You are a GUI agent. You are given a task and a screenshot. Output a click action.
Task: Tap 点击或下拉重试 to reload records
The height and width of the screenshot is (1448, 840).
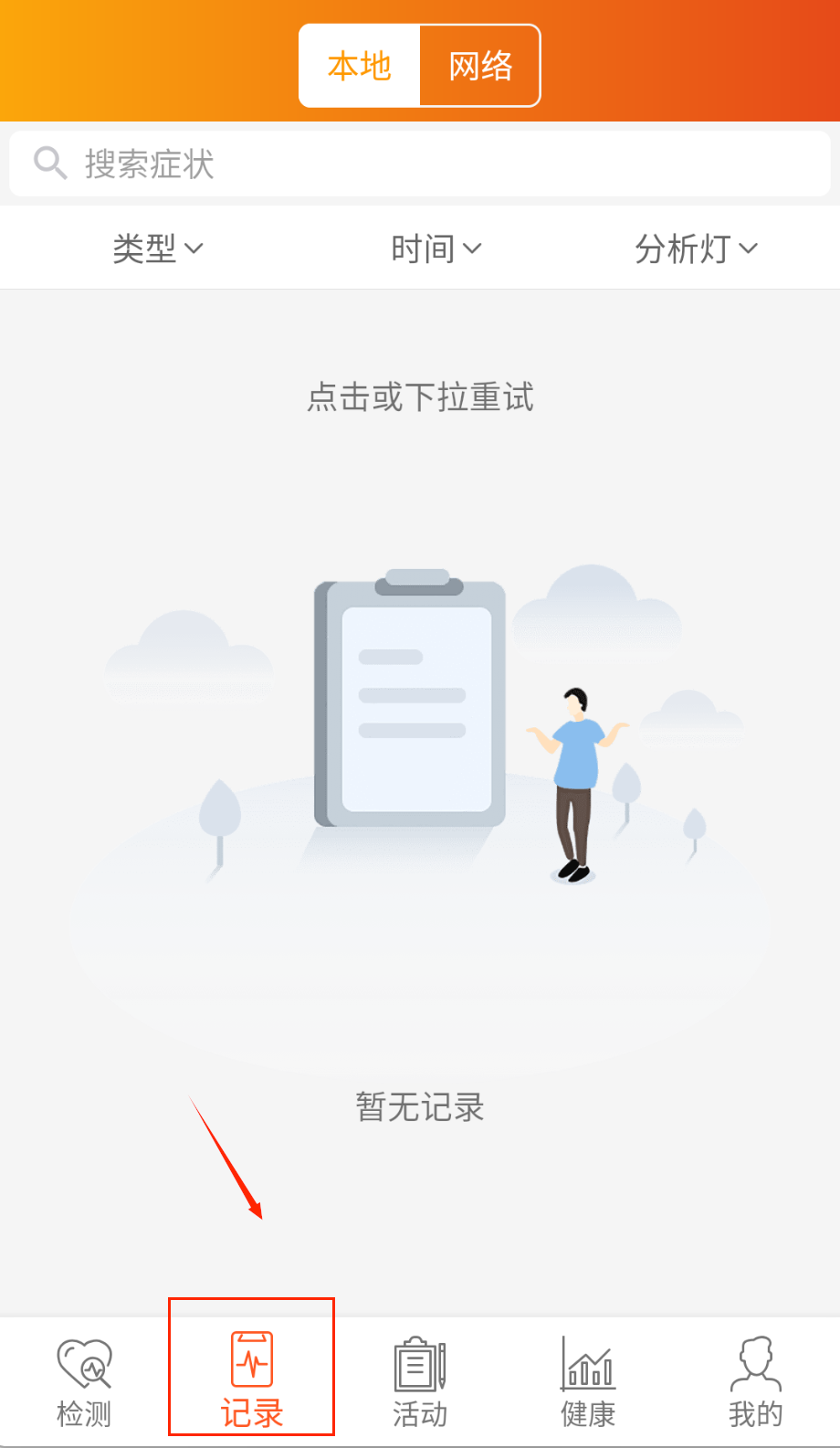(x=420, y=397)
